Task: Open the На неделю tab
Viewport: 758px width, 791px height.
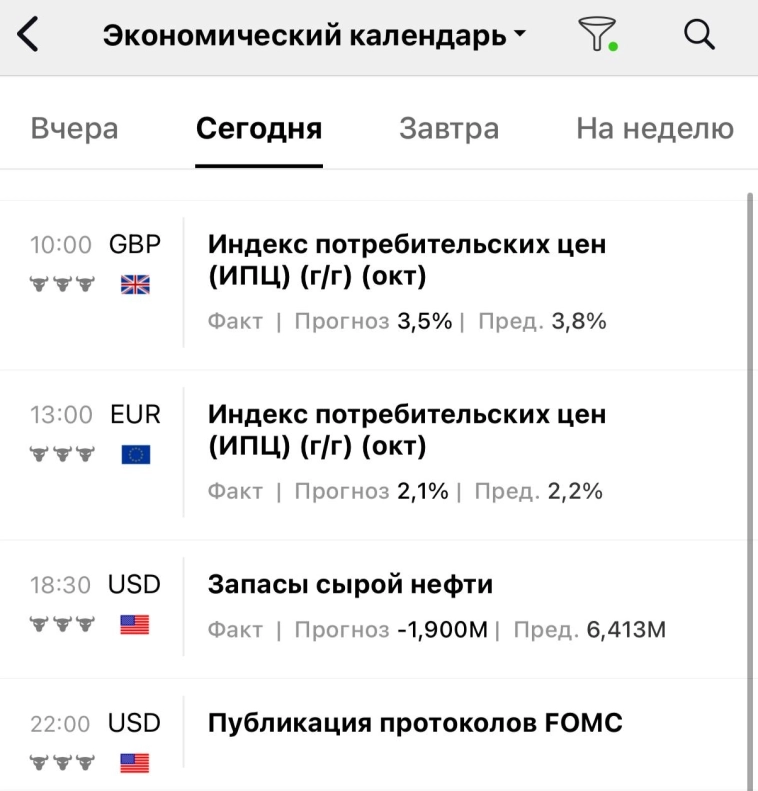Action: 654,127
